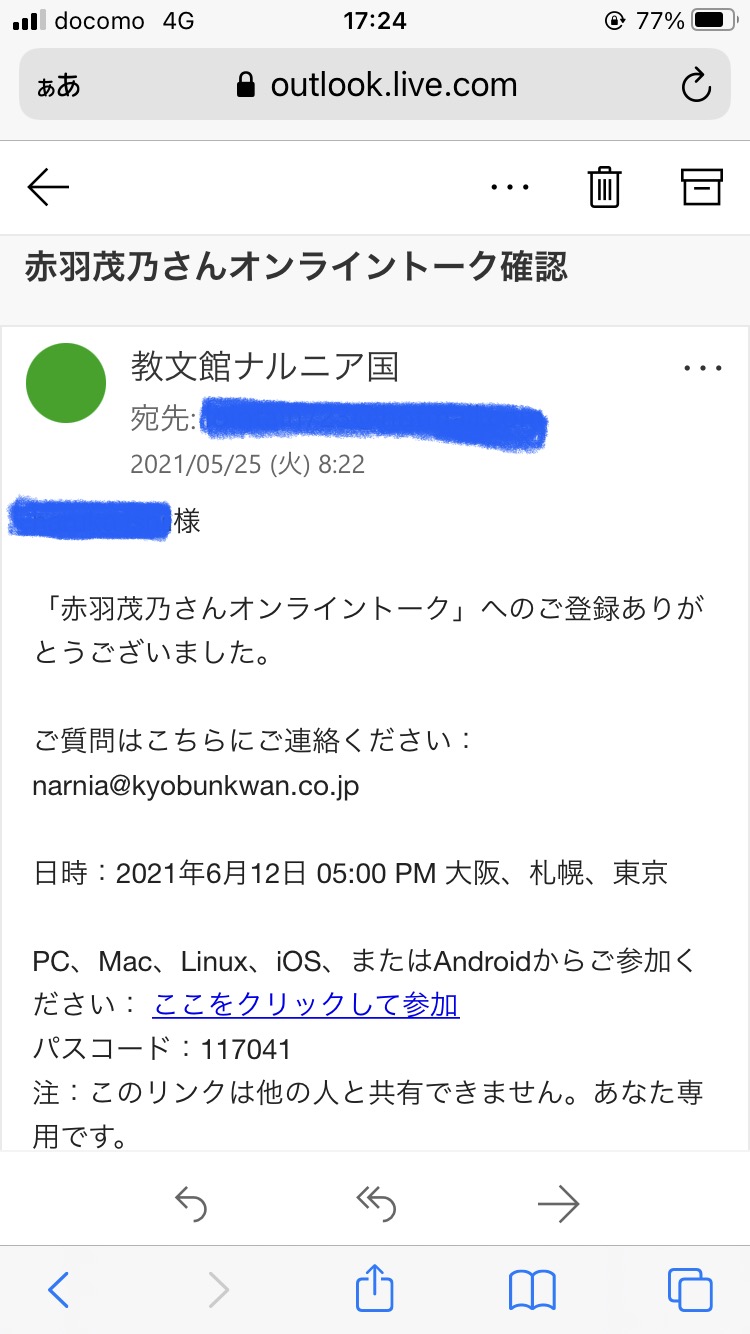Viewport: 750px width, 1334px height.
Task: Archive this email
Action: [701, 187]
